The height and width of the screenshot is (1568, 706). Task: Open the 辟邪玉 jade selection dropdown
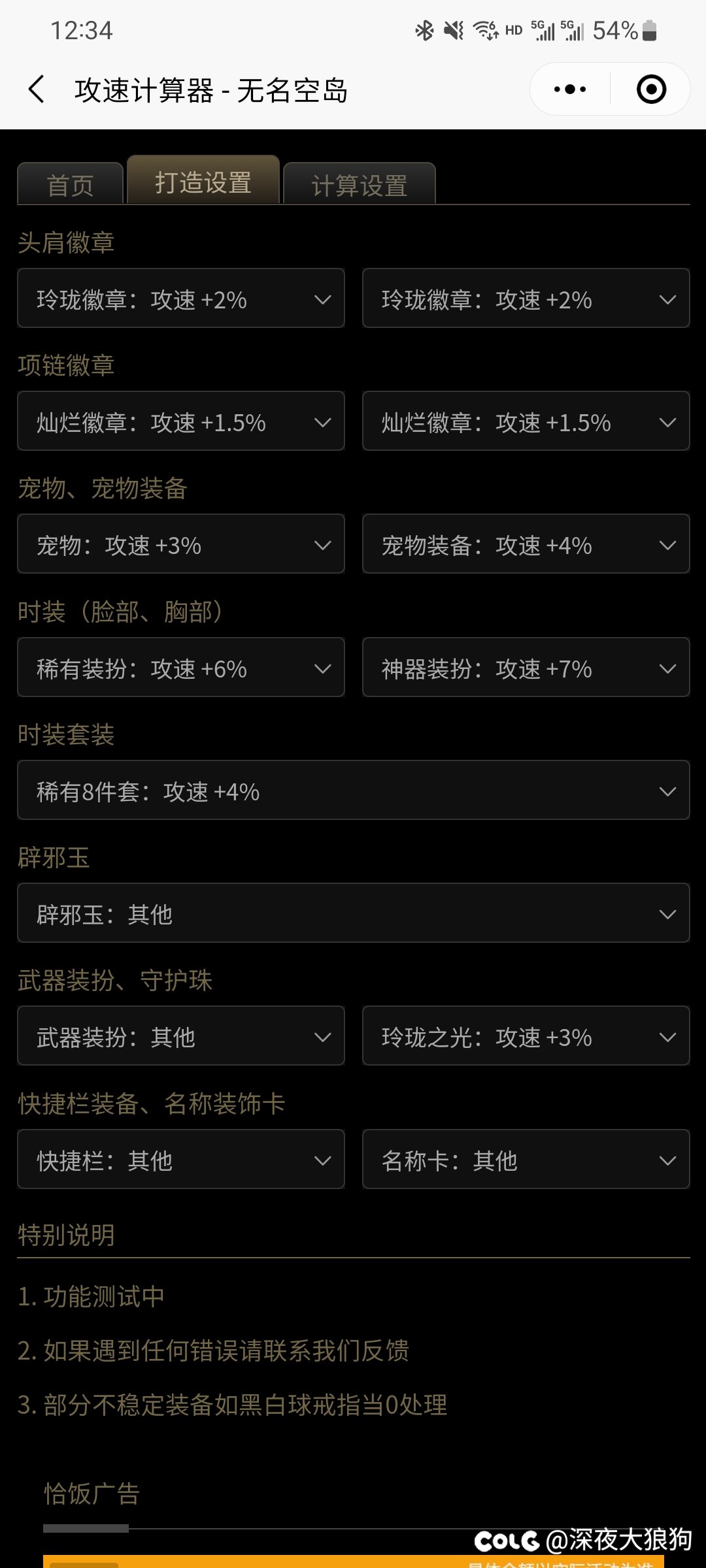[x=353, y=913]
